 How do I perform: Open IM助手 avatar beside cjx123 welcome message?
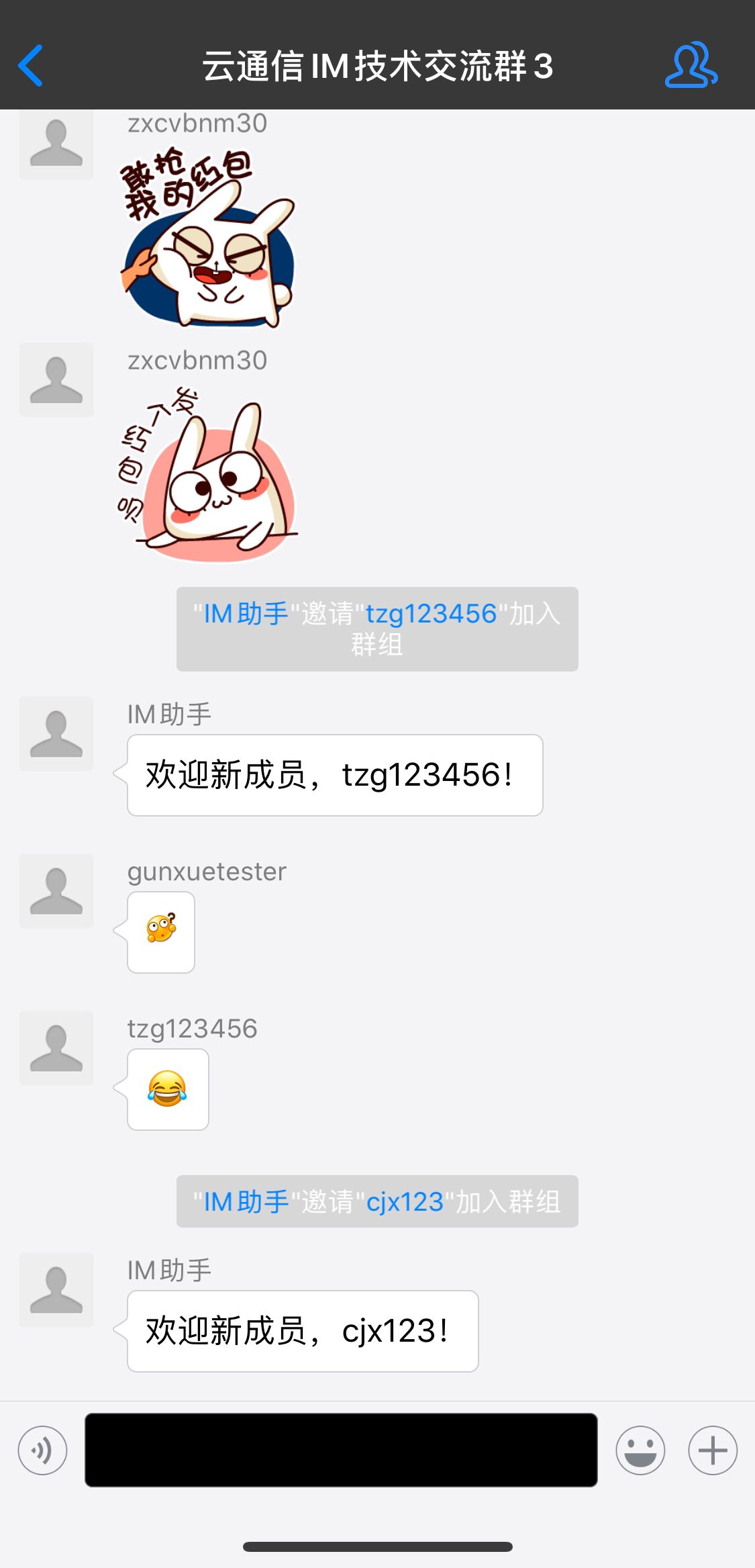(56, 1289)
